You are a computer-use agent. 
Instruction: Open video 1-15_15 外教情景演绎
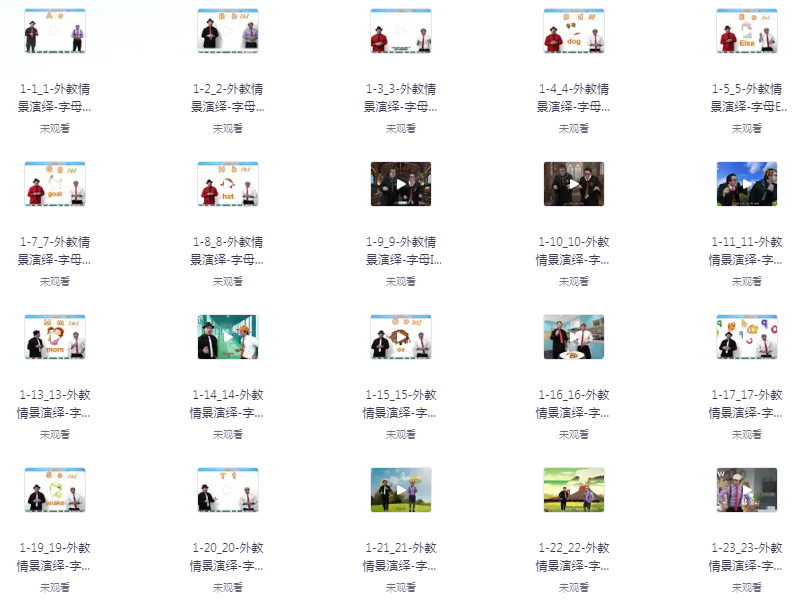click(401, 337)
